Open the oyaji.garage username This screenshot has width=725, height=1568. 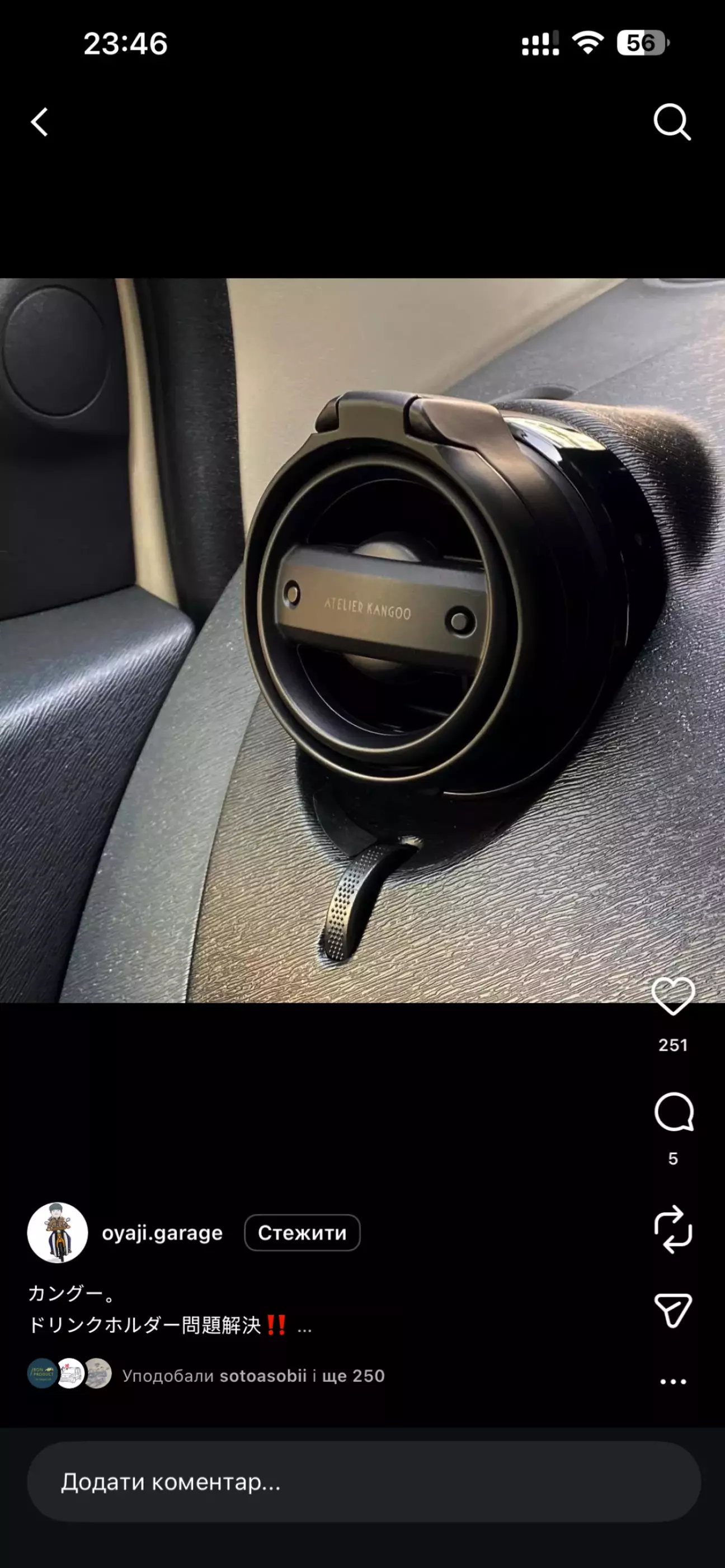pyautogui.click(x=162, y=1232)
